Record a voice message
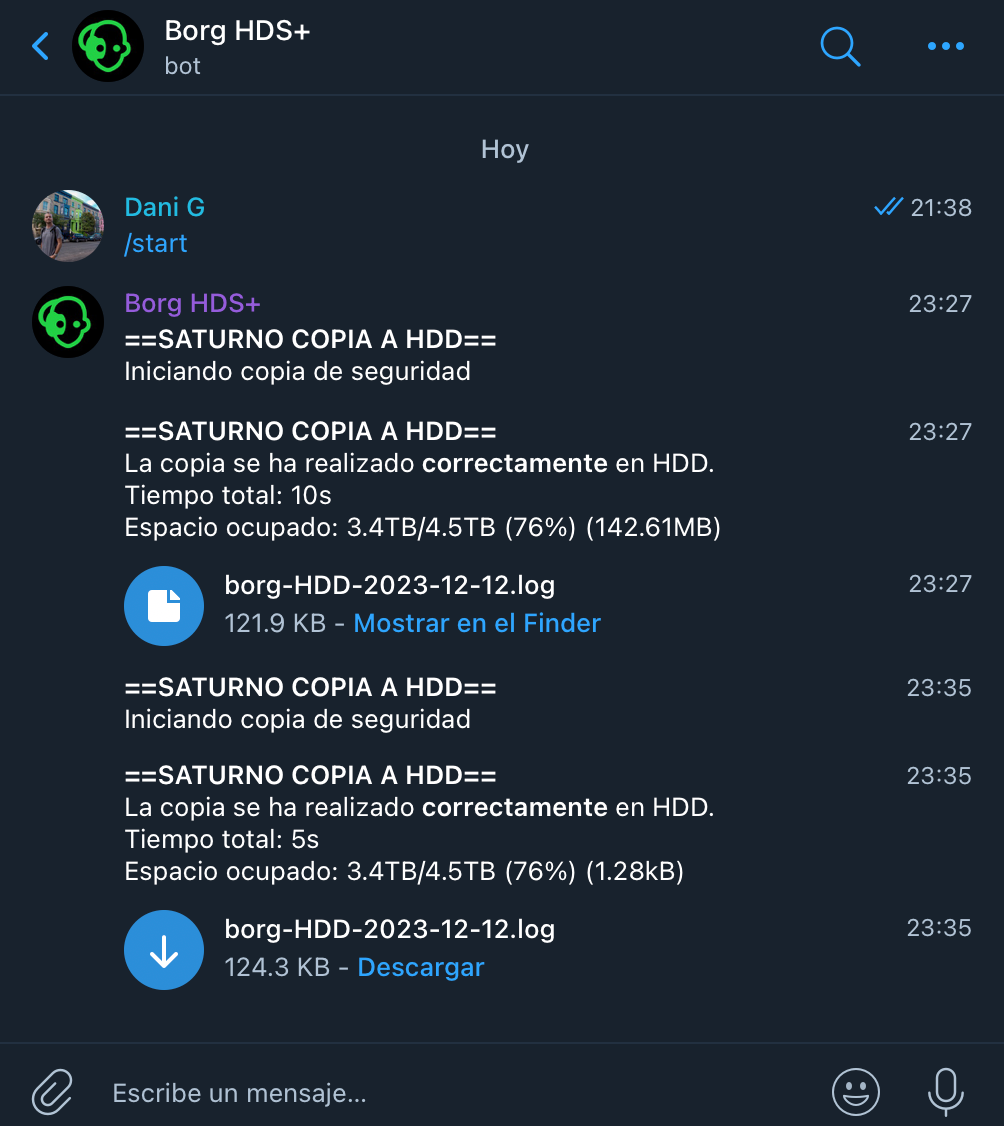Image resolution: width=1004 pixels, height=1126 pixels. point(945,1092)
